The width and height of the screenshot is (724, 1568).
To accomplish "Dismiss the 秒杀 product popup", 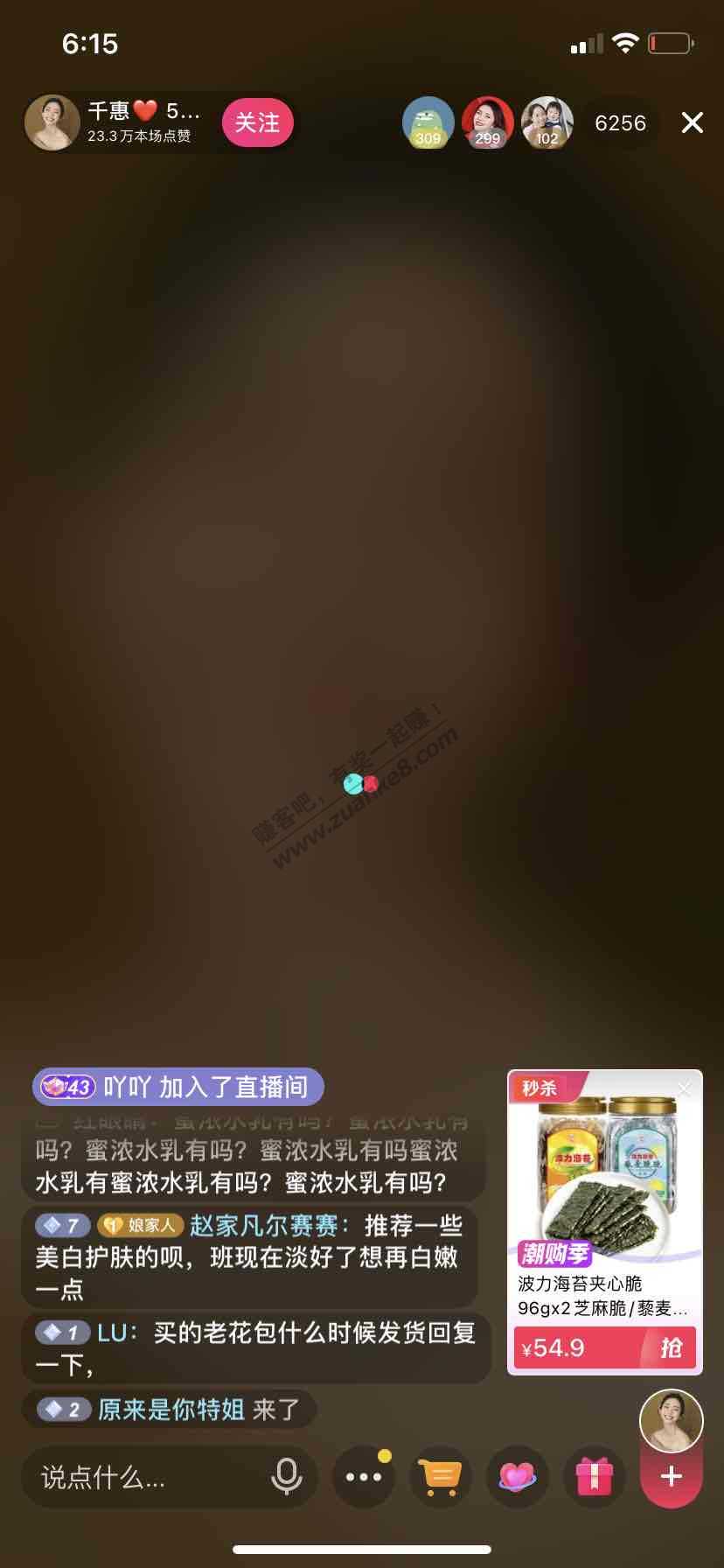I will 685,1089.
